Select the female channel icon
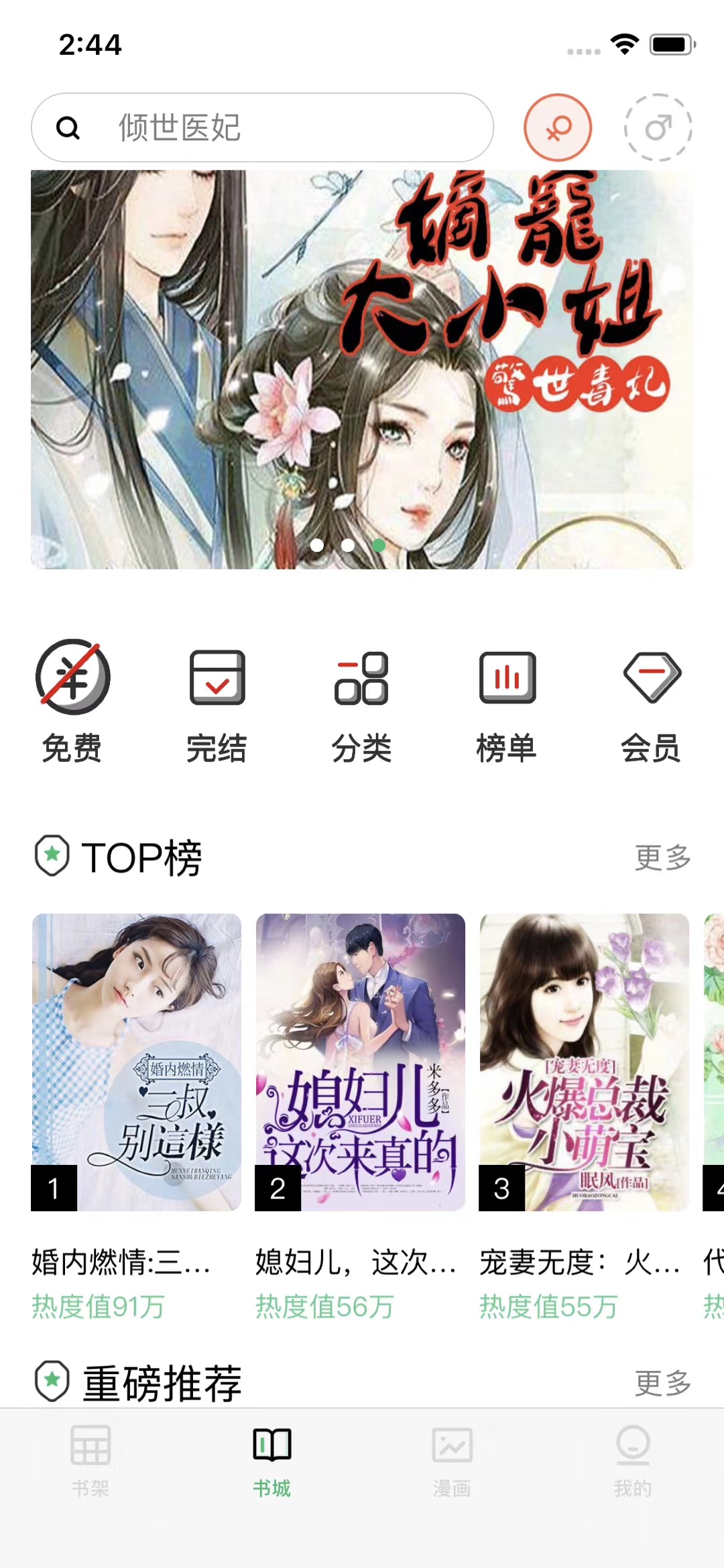The height and width of the screenshot is (1568, 724). [558, 127]
